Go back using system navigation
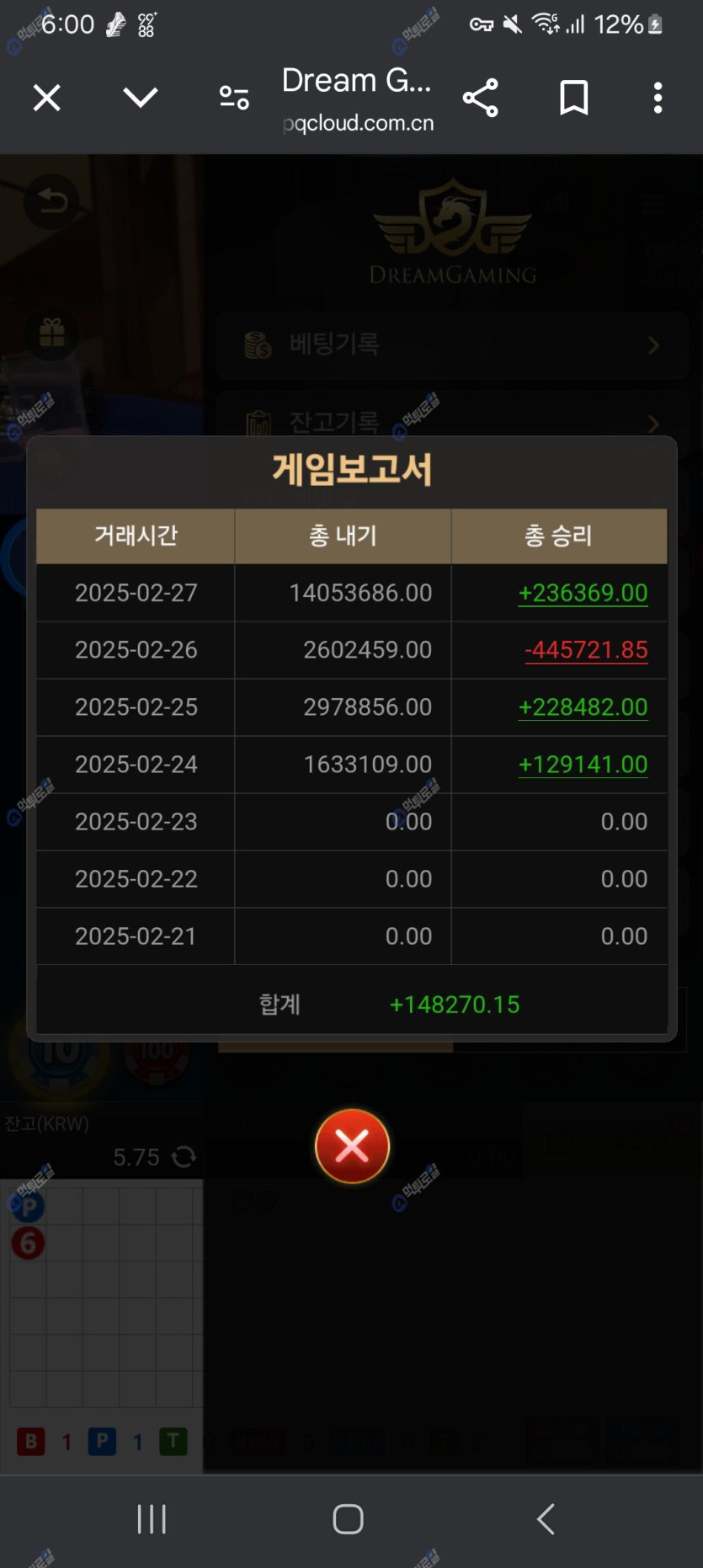 (546, 1519)
